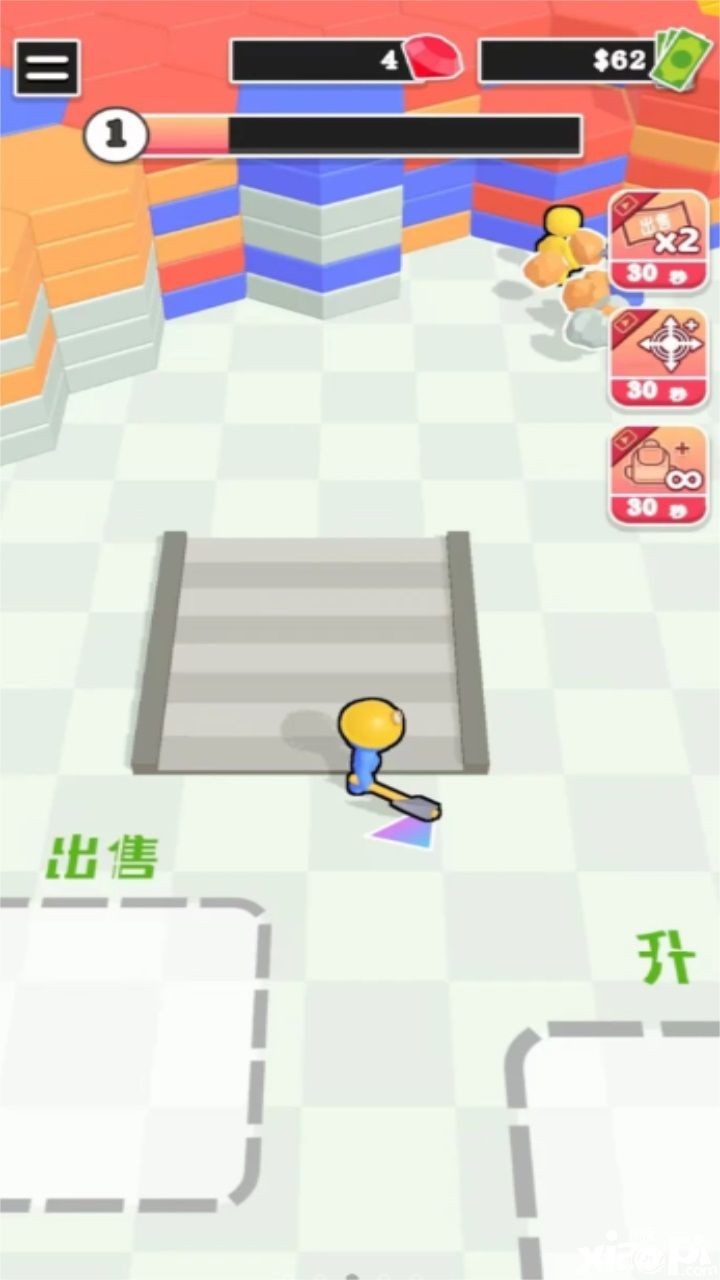Viewport: 720px width, 1280px height.
Task: Open the hamburger menu
Action: click(46, 68)
